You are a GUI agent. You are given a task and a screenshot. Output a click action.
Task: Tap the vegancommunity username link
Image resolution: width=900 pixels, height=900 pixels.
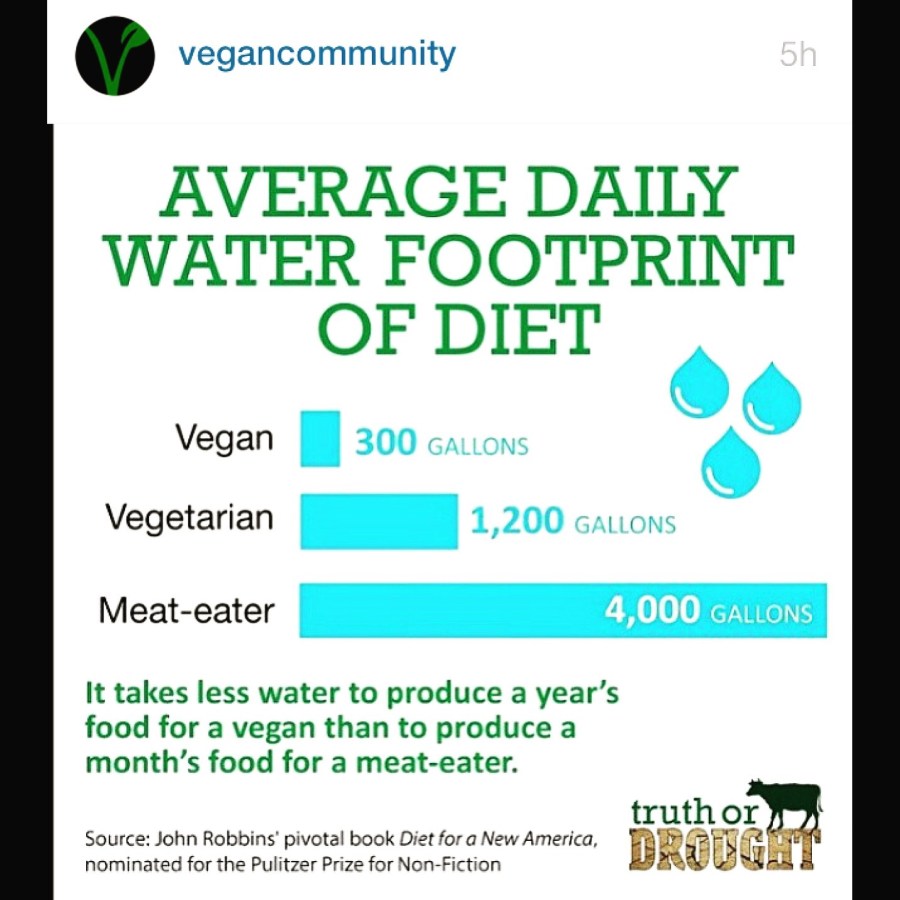[316, 54]
